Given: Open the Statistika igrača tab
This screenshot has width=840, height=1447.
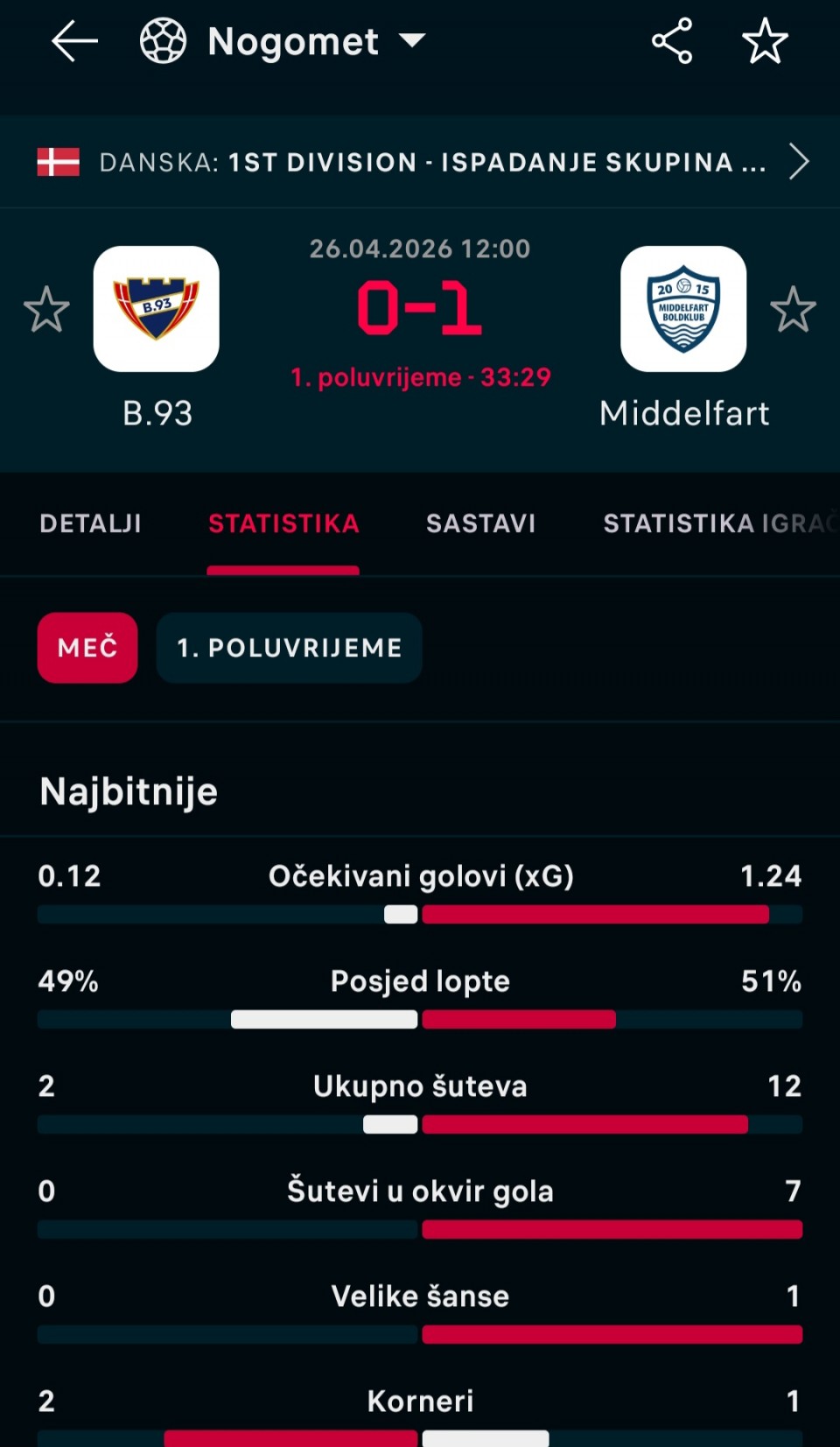Looking at the screenshot, I should click(717, 523).
